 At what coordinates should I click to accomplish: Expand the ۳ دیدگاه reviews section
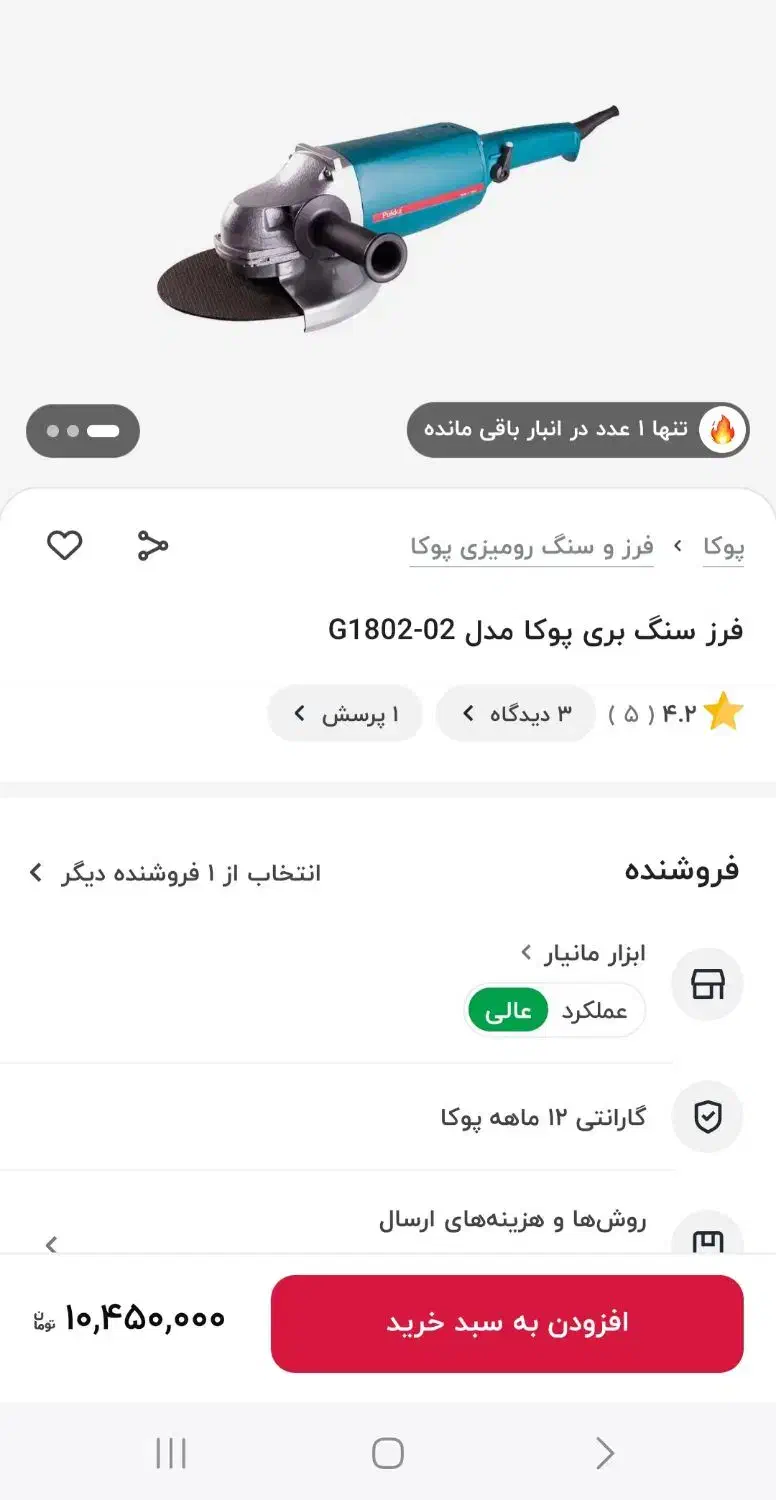(516, 713)
